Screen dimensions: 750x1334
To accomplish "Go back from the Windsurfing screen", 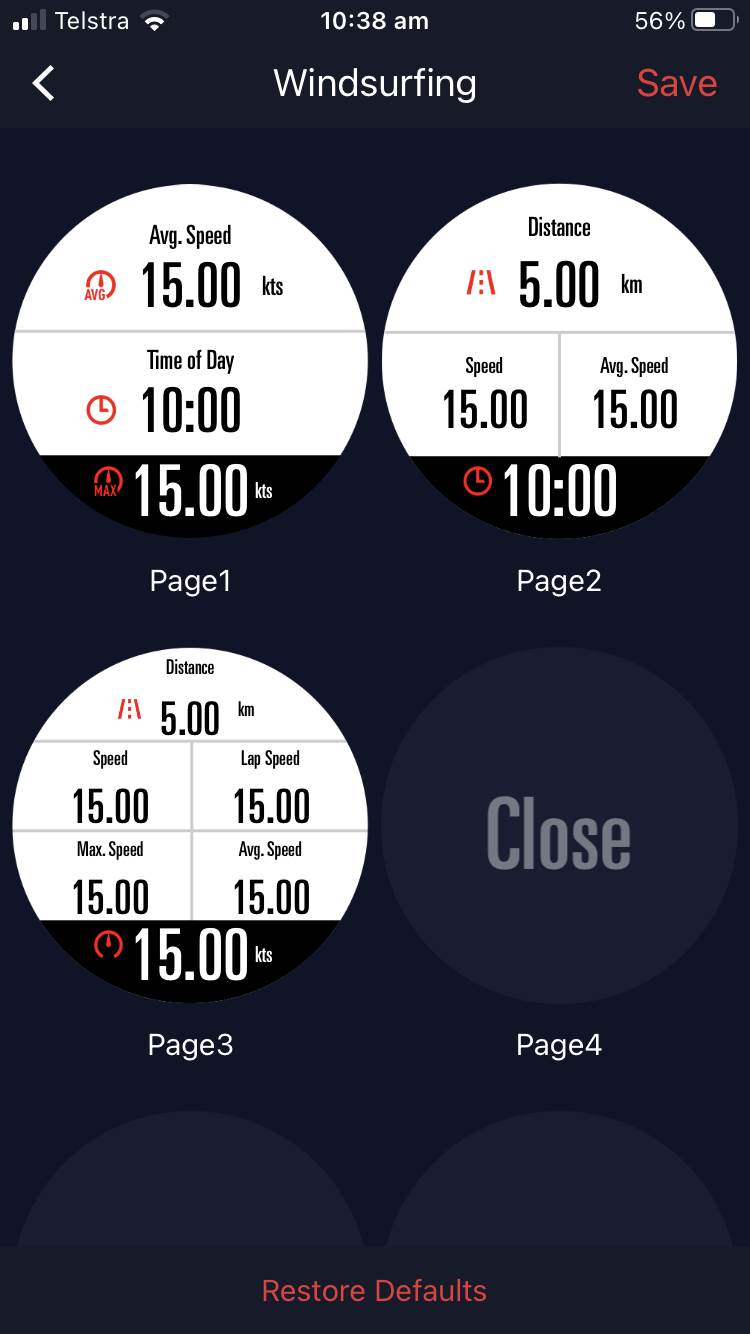I will tap(44, 84).
